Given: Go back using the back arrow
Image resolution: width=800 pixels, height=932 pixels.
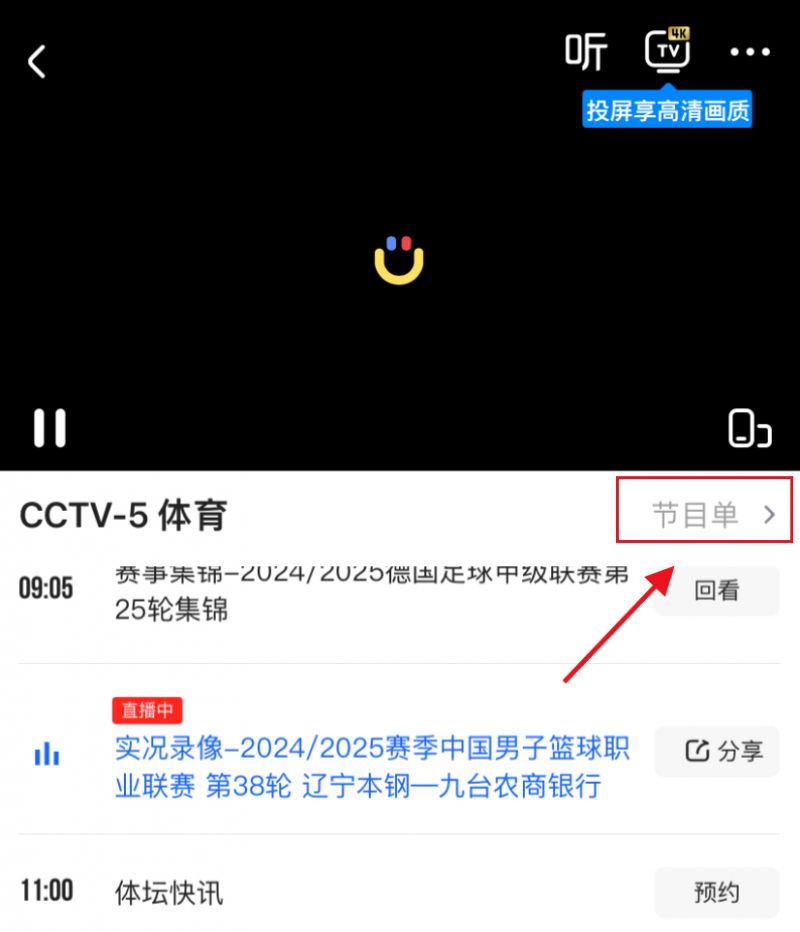Looking at the screenshot, I should click(37, 62).
